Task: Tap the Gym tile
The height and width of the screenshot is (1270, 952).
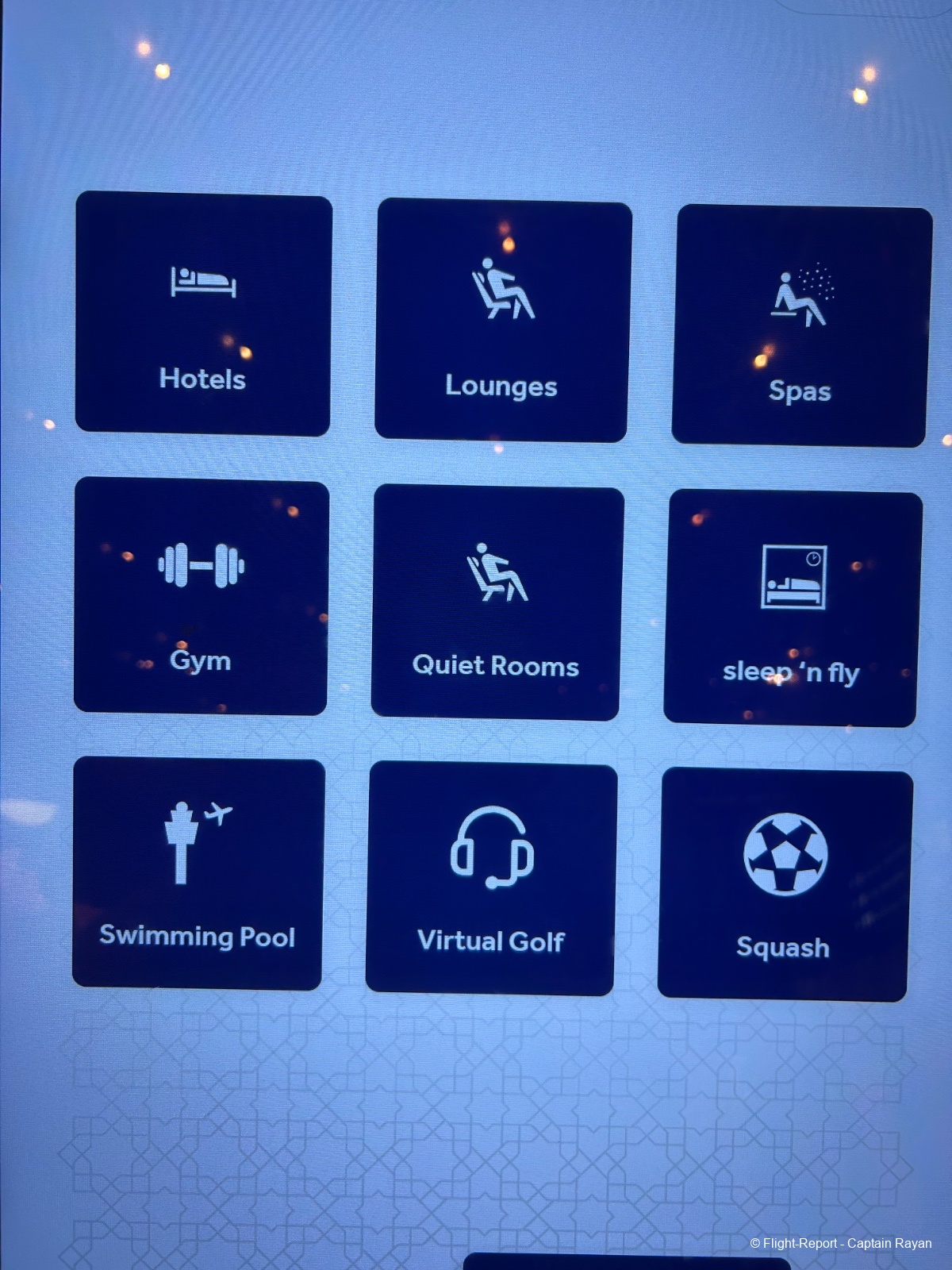Action: point(201,596)
